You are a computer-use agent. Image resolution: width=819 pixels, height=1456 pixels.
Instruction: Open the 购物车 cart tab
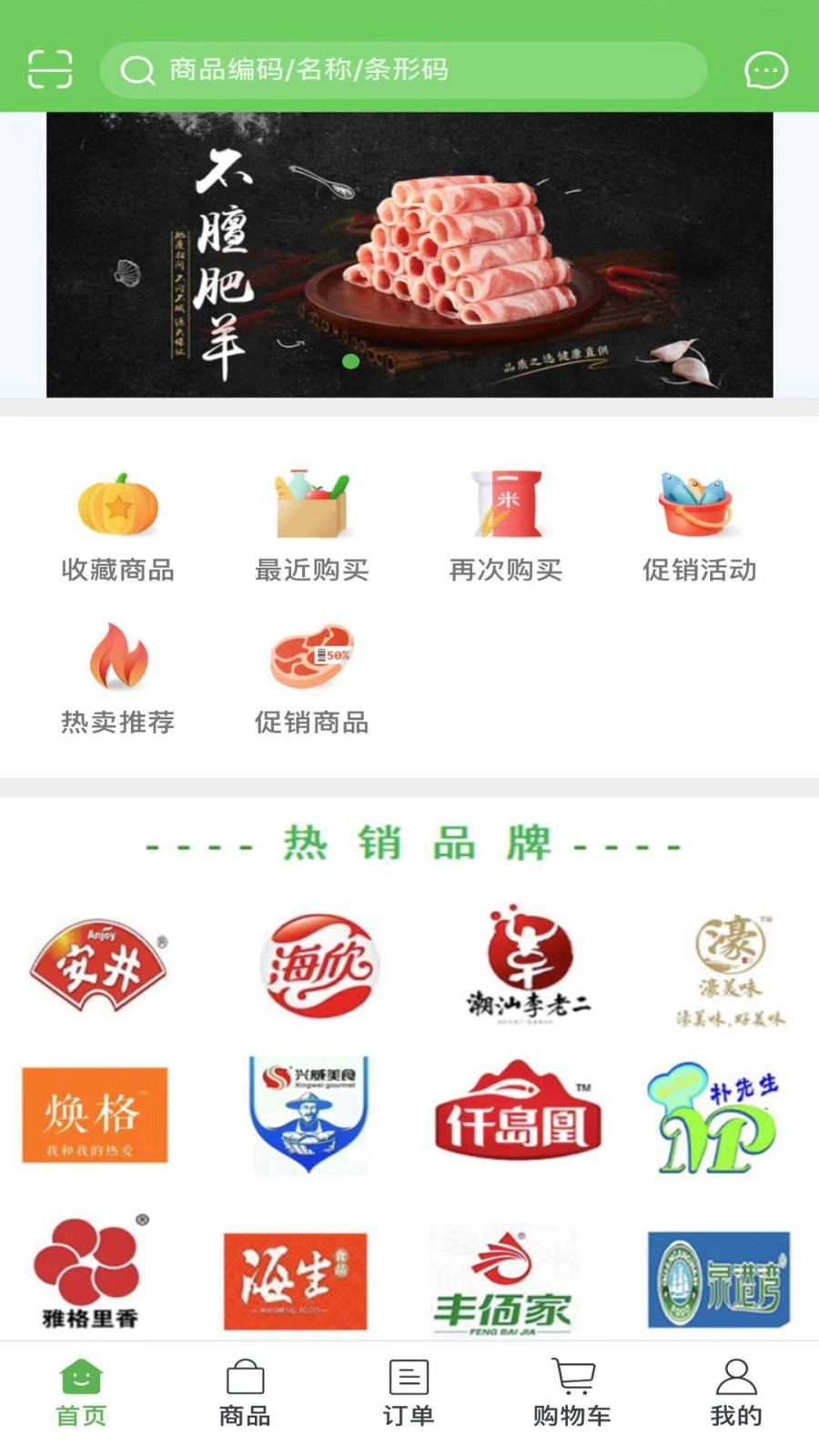(572, 1392)
